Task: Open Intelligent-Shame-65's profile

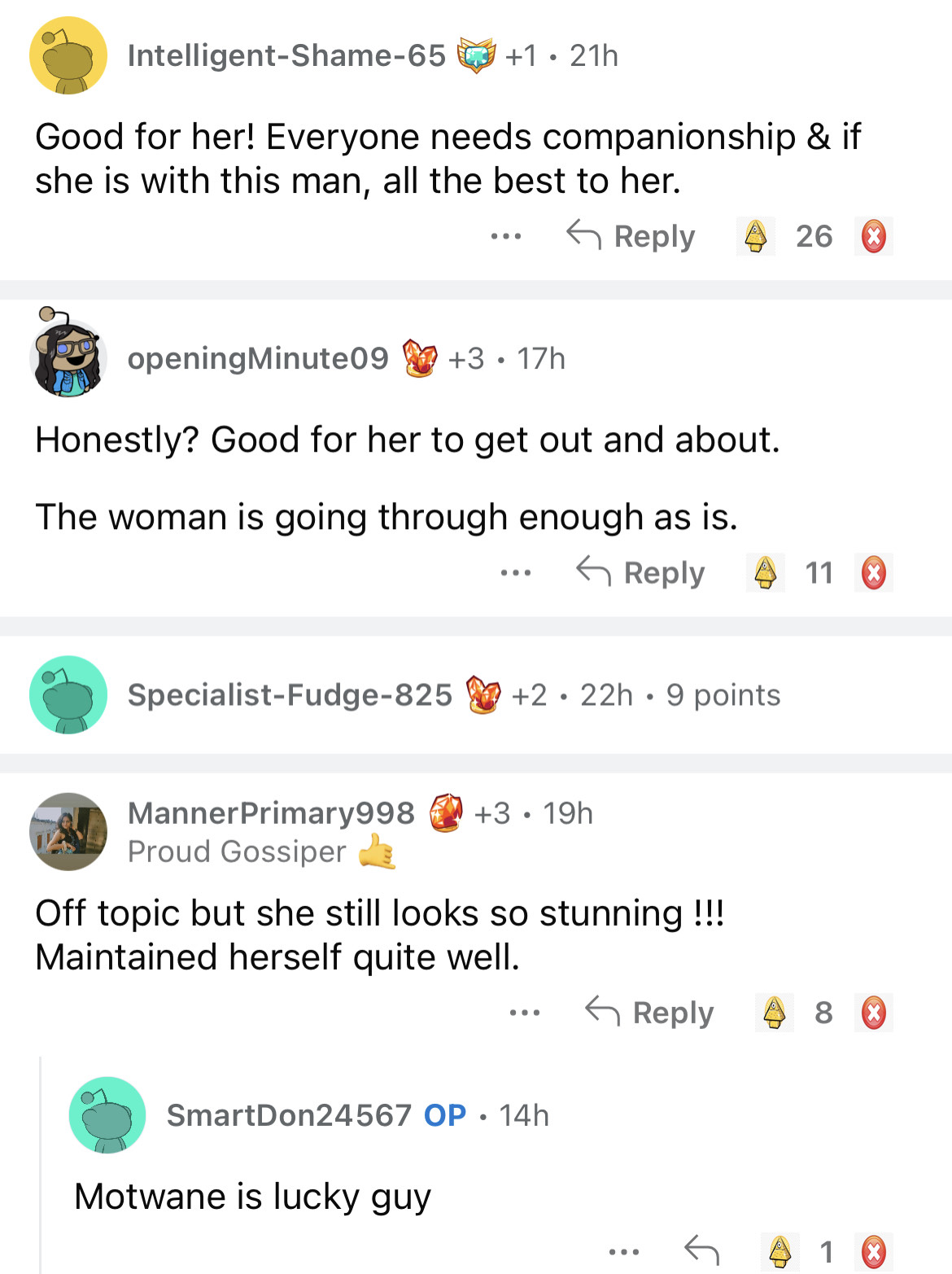Action: click(x=286, y=55)
